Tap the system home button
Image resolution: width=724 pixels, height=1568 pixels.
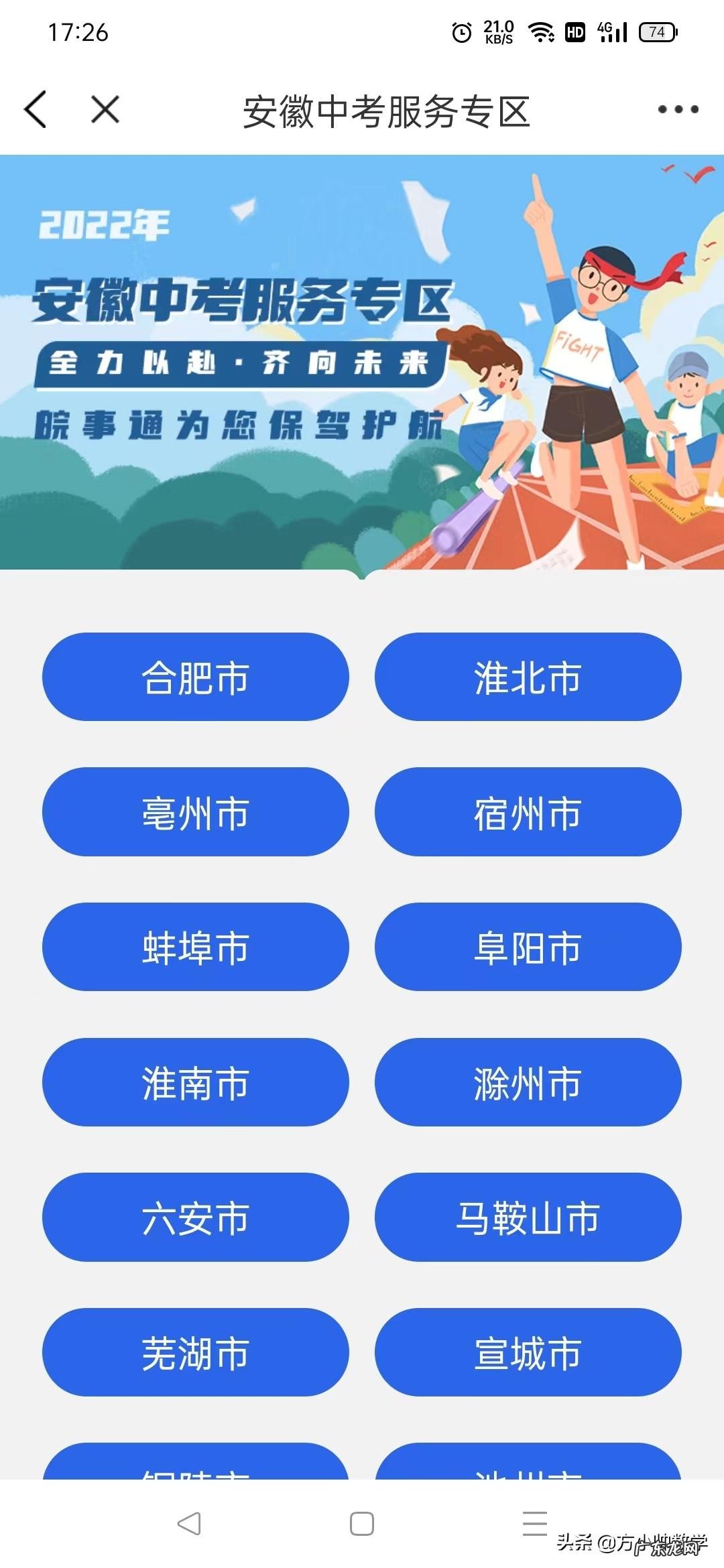coord(362,1524)
